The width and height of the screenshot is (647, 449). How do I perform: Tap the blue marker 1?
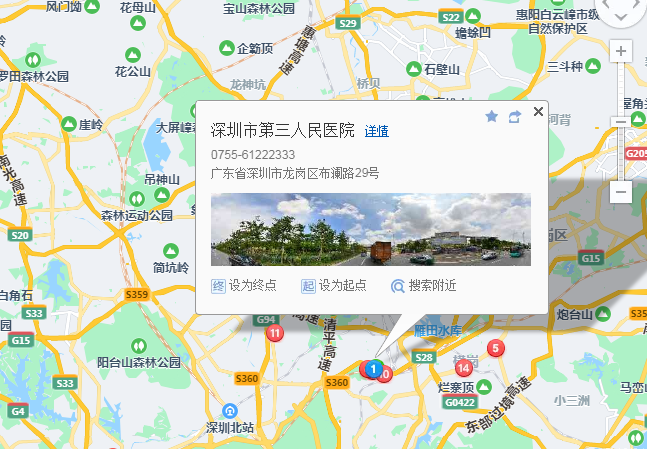[x=373, y=369]
